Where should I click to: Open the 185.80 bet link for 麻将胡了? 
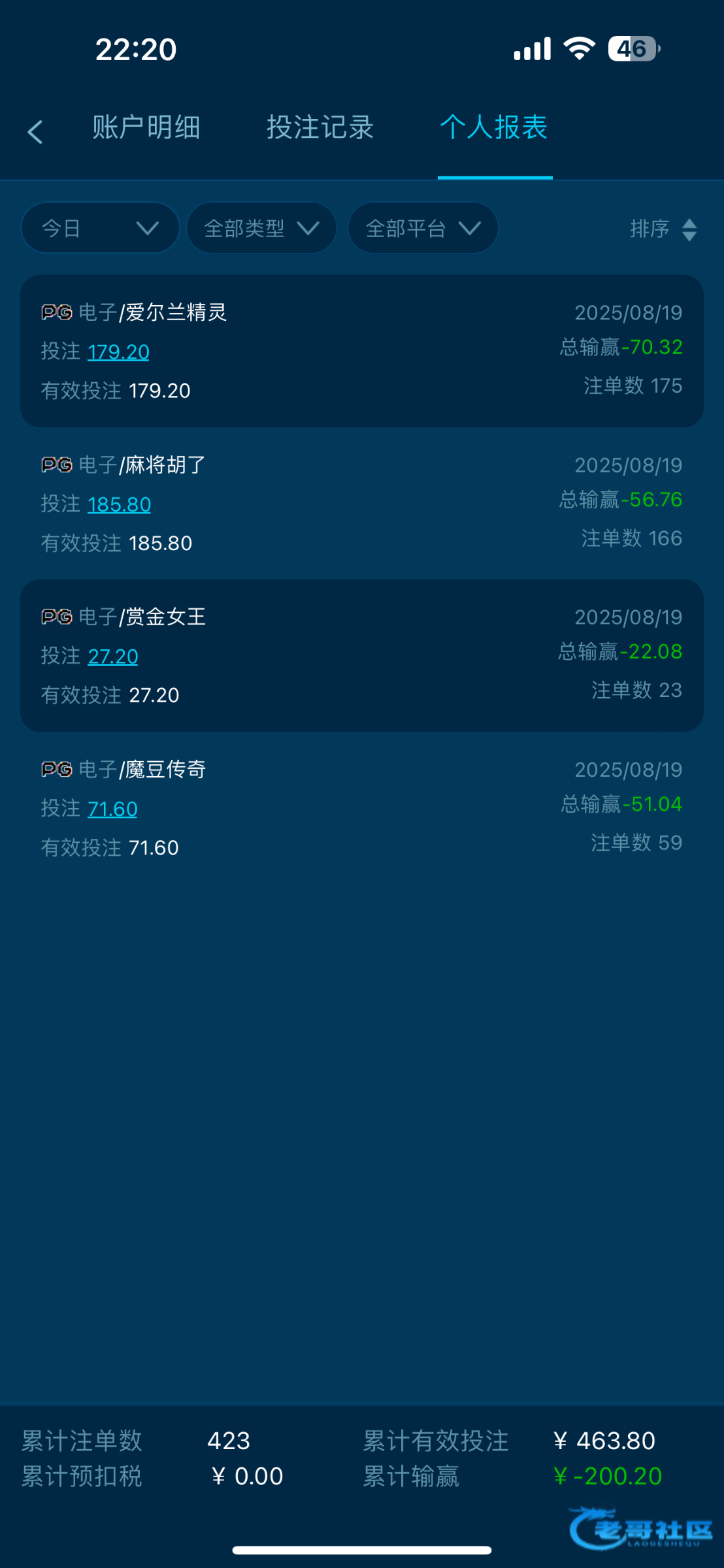coord(119,504)
